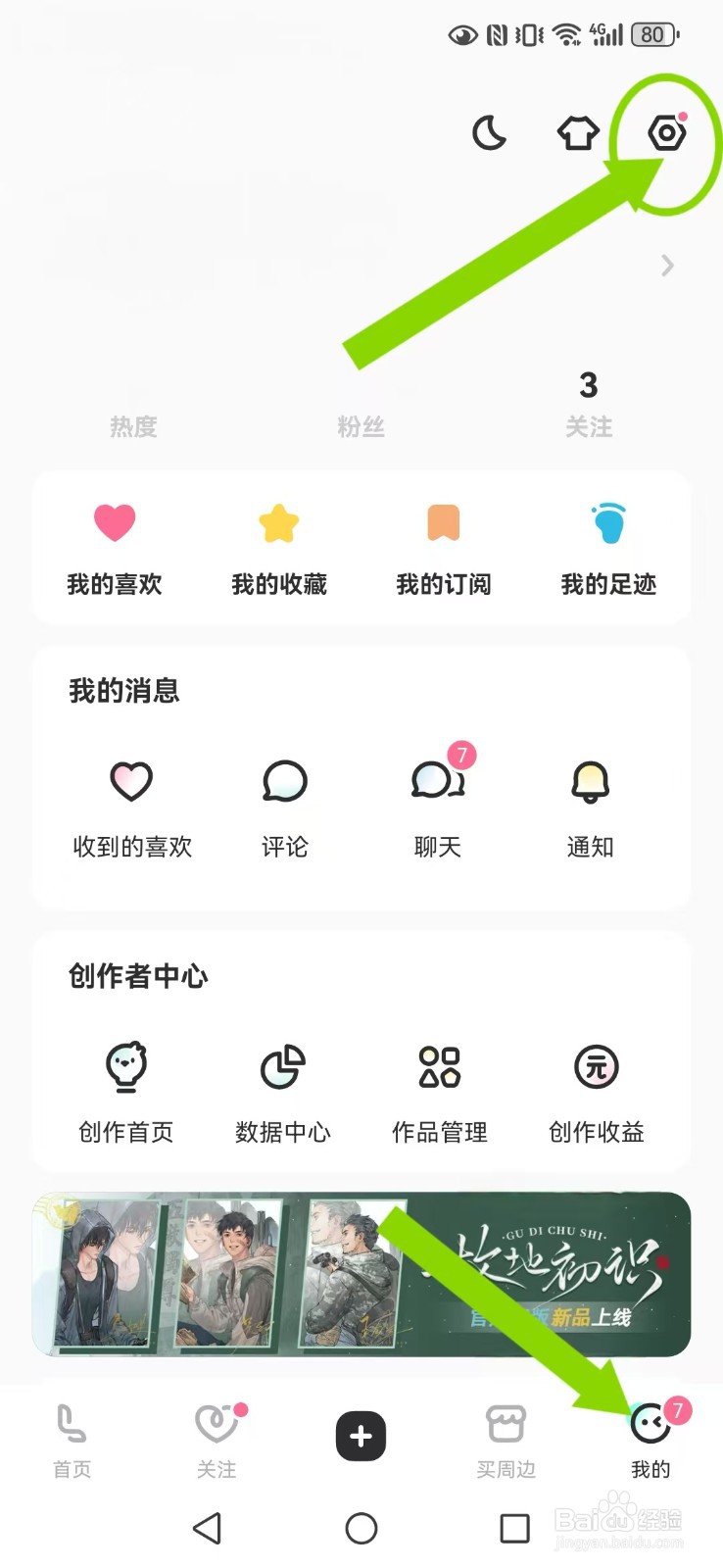The image size is (723, 1568).
Task: View 我的足迹 footprint icon
Action: (x=607, y=522)
